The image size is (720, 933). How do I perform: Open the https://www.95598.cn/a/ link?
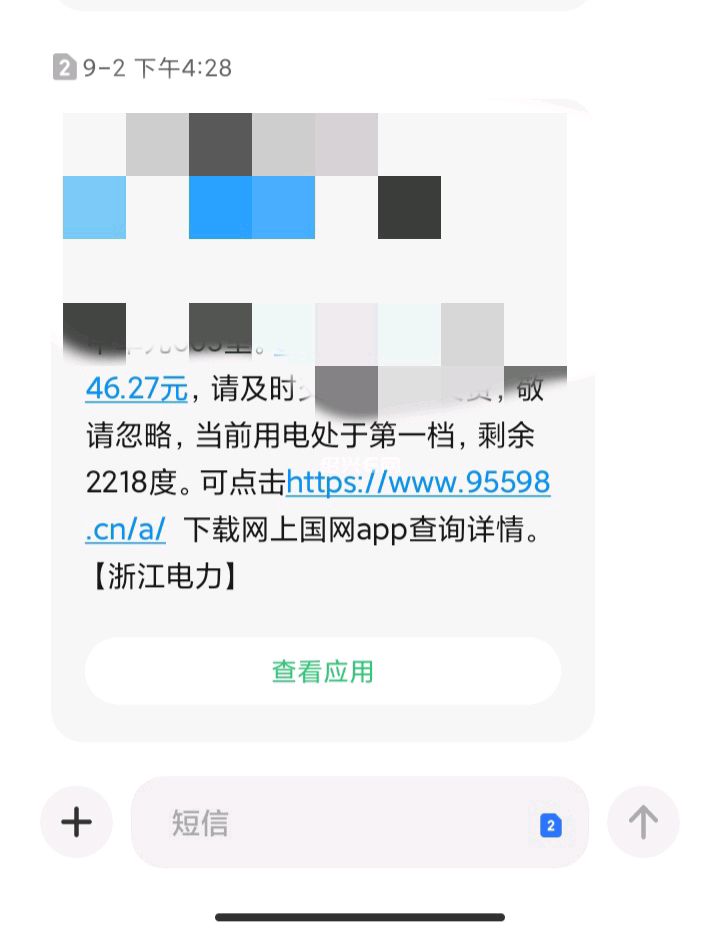coord(418,483)
